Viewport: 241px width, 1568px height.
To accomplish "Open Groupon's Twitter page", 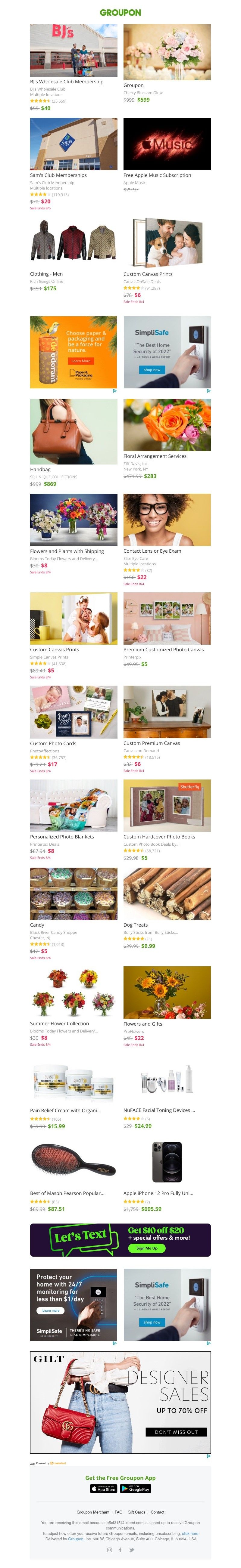I will pos(131,1550).
